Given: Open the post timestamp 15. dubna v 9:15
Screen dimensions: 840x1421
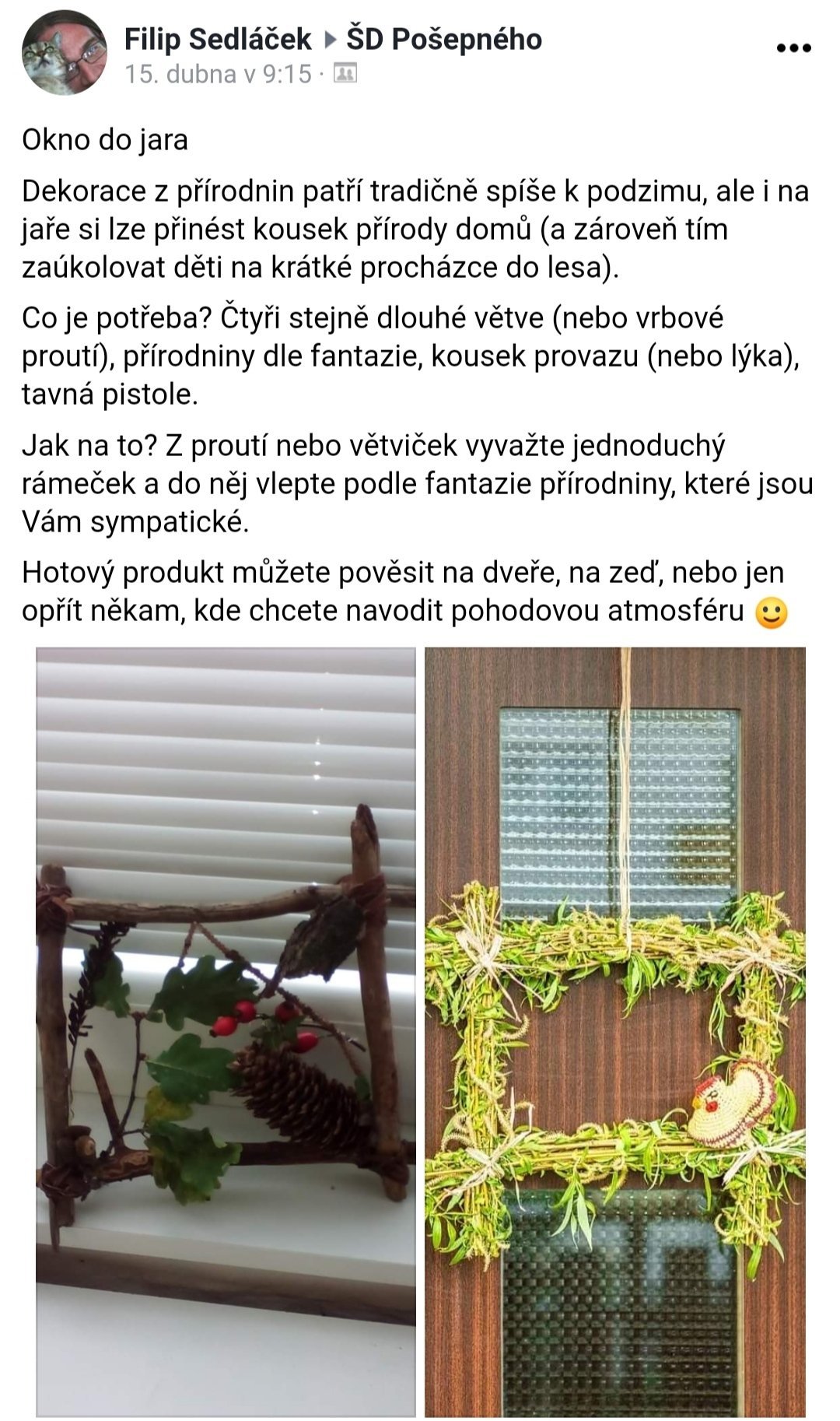Looking at the screenshot, I should tap(218, 74).
